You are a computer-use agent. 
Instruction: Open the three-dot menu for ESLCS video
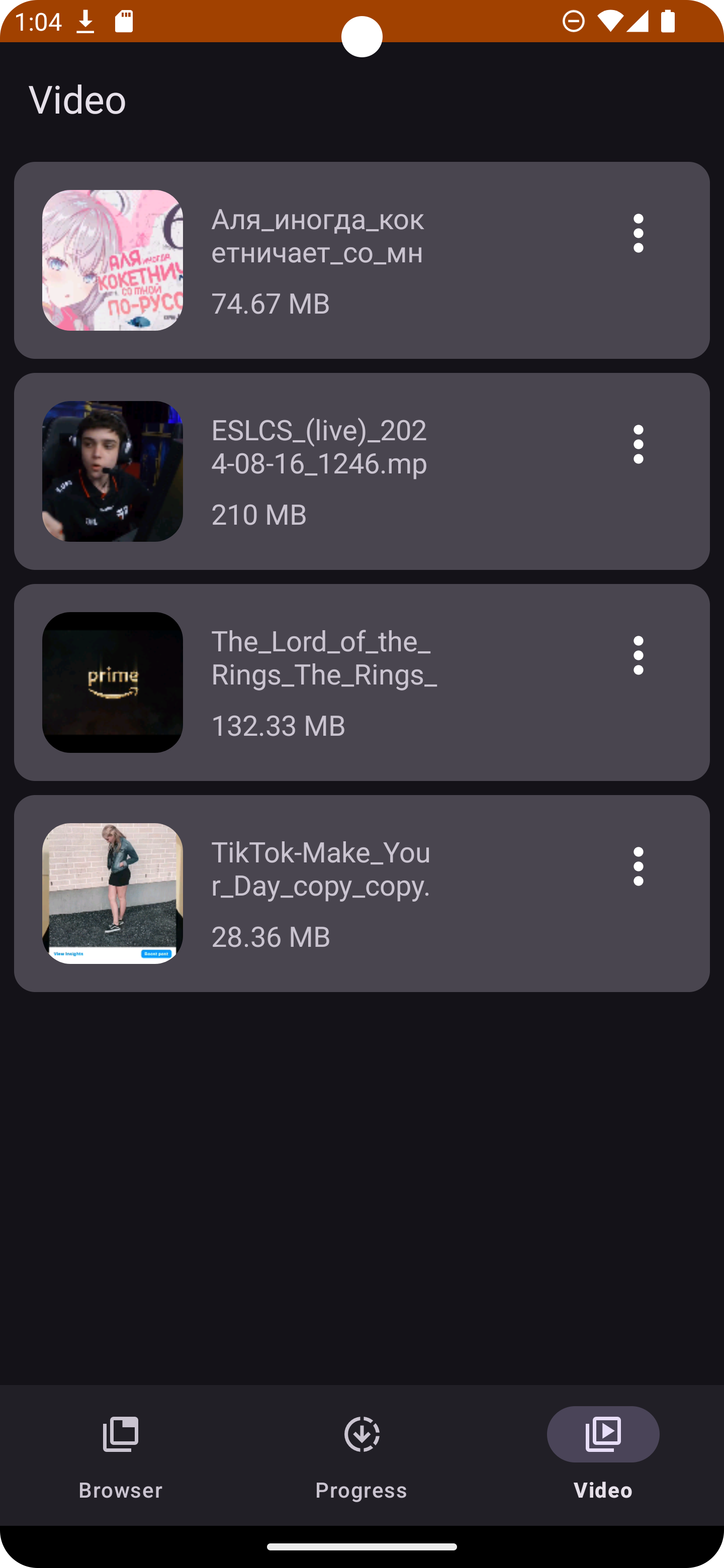(x=638, y=444)
